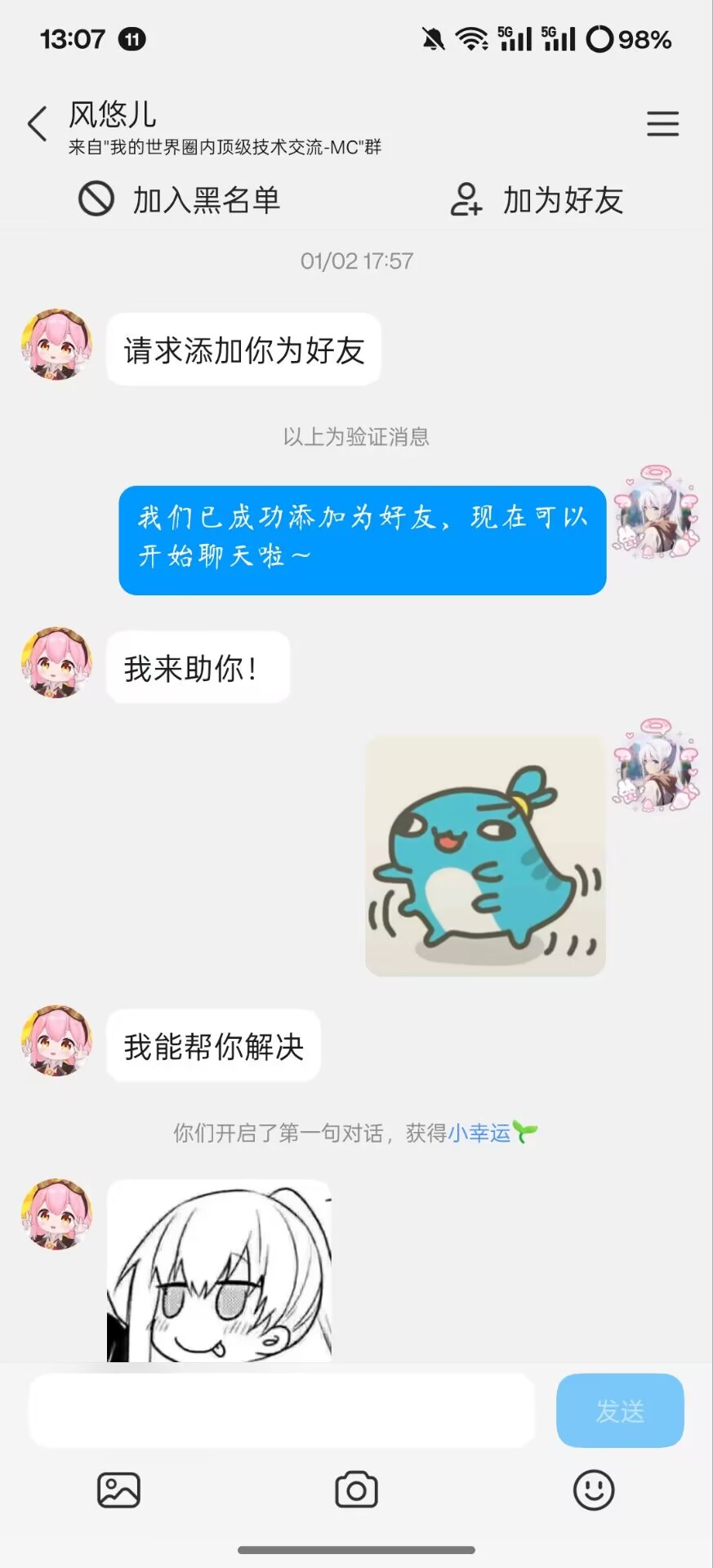
Task: Open the emoji sticker panel
Action: [594, 1490]
